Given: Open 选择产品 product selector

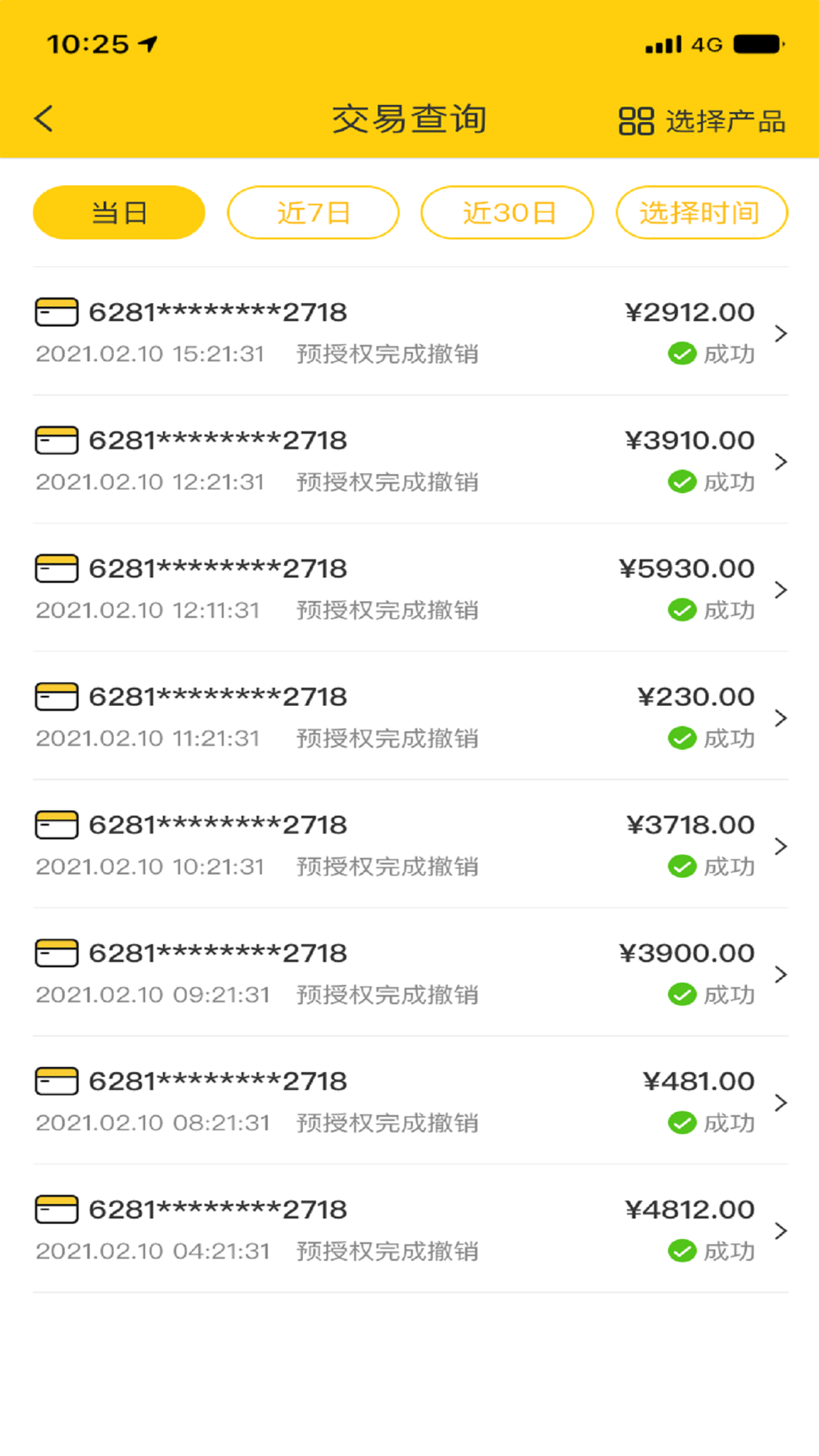Looking at the screenshot, I should point(702,121).
